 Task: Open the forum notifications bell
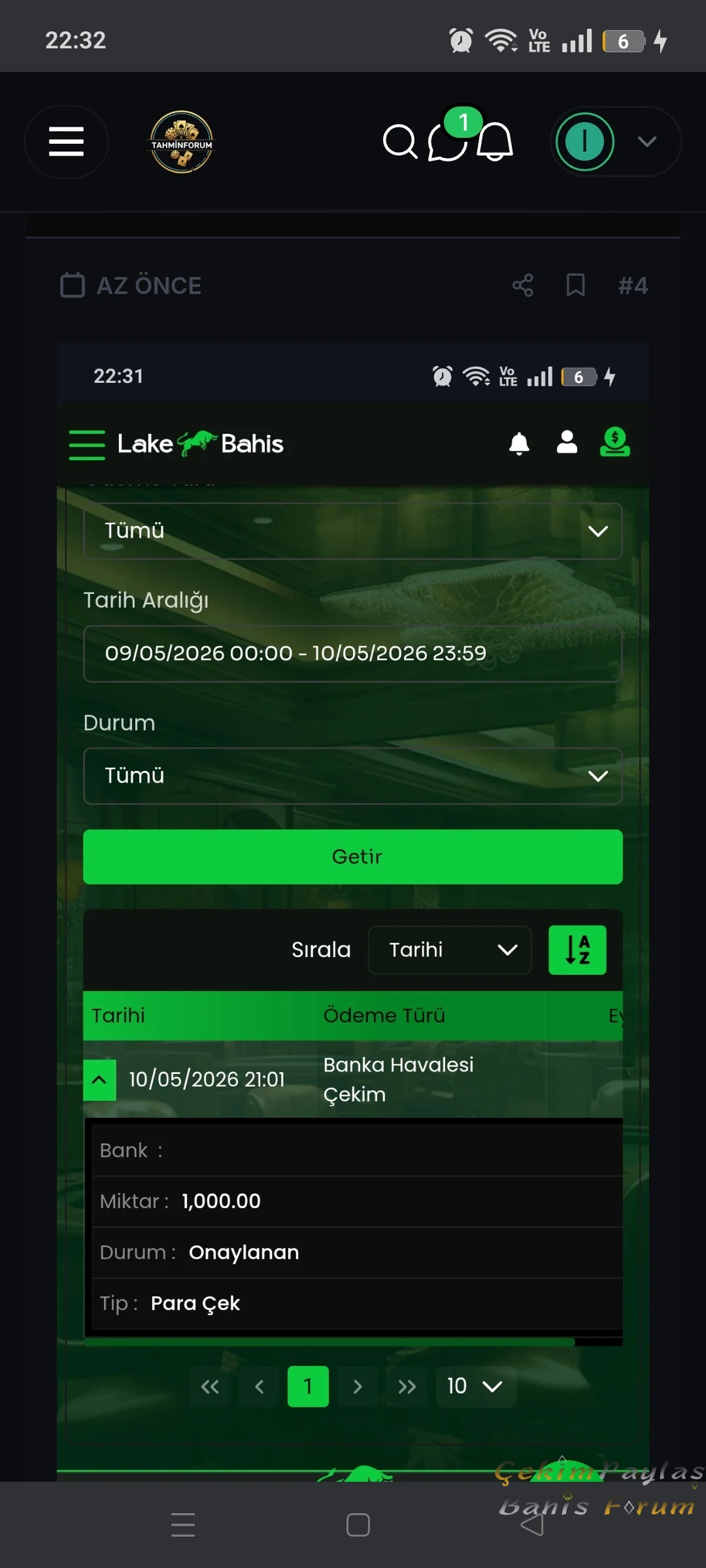[495, 142]
